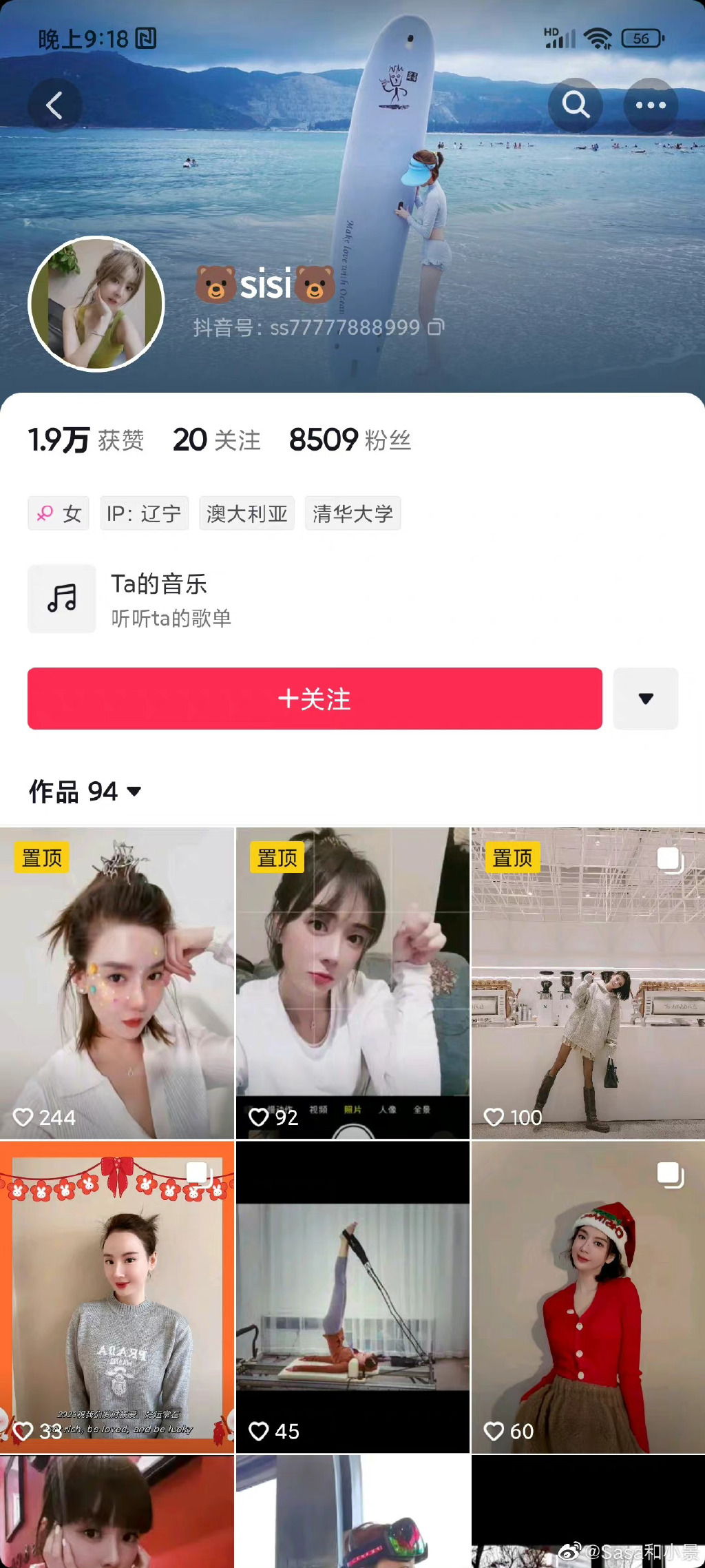Go back using the arrow icon
705x1568 pixels.
pyautogui.click(x=54, y=105)
